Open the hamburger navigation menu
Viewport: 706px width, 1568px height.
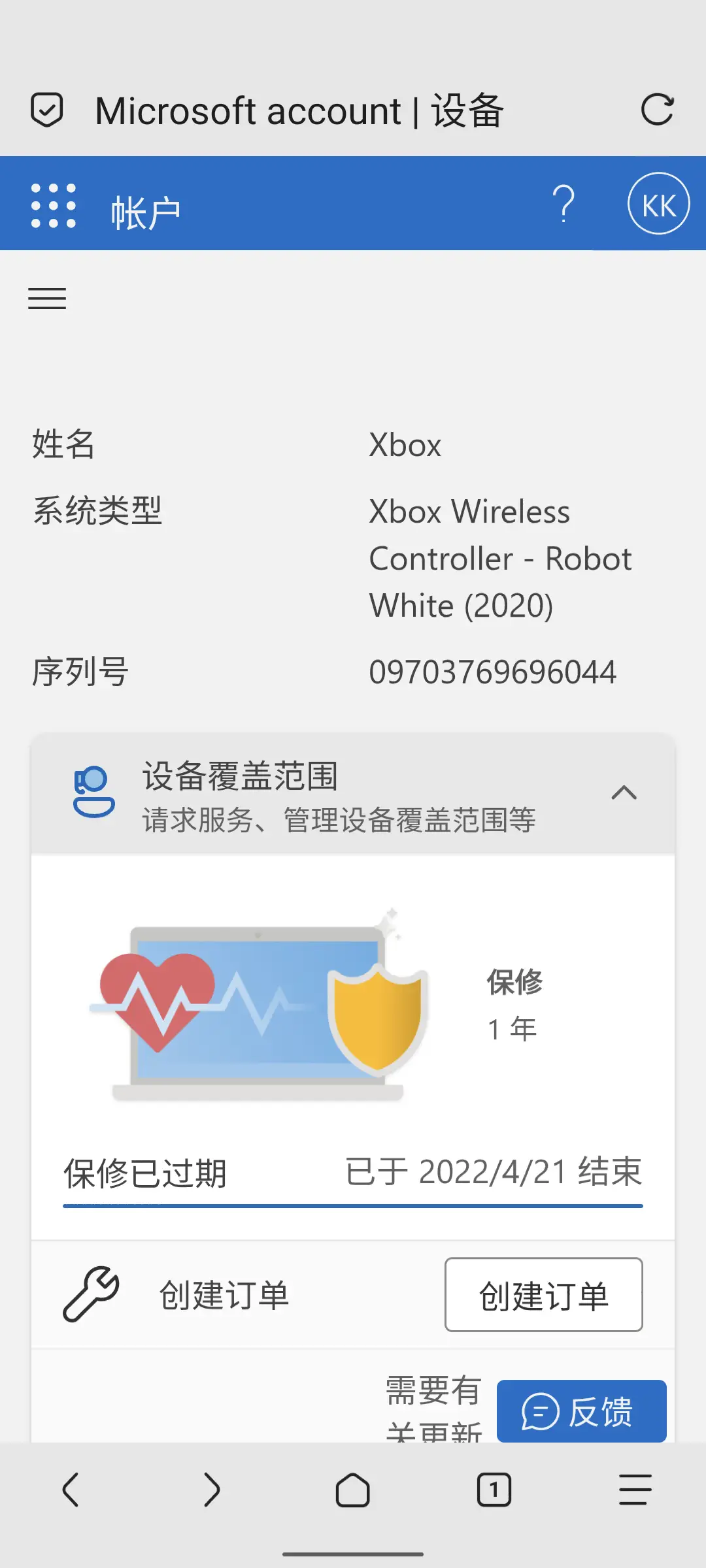[47, 299]
